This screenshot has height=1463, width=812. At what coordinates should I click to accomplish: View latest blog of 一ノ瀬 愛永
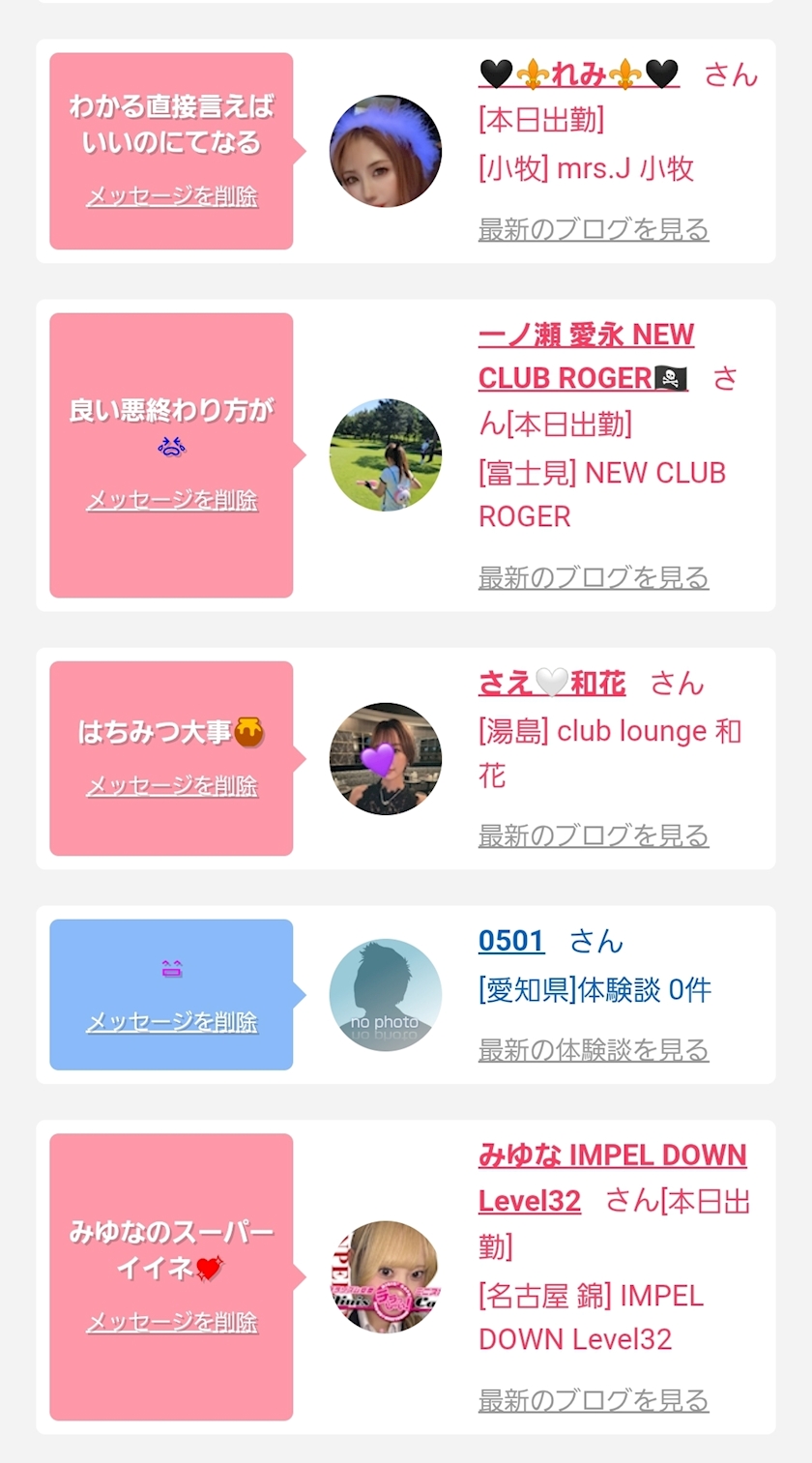coord(594,578)
